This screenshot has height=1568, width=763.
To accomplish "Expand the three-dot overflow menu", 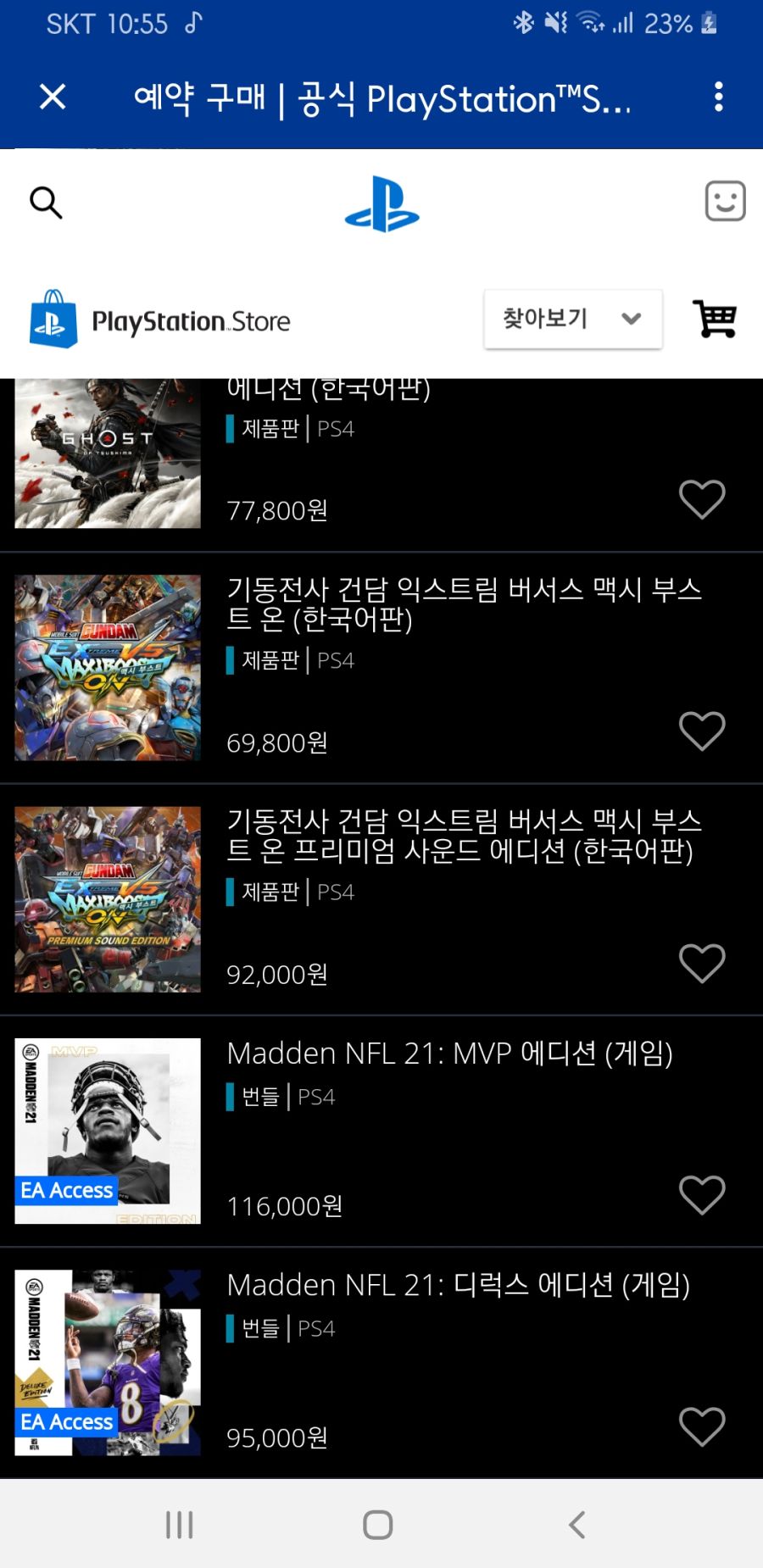I will point(718,97).
